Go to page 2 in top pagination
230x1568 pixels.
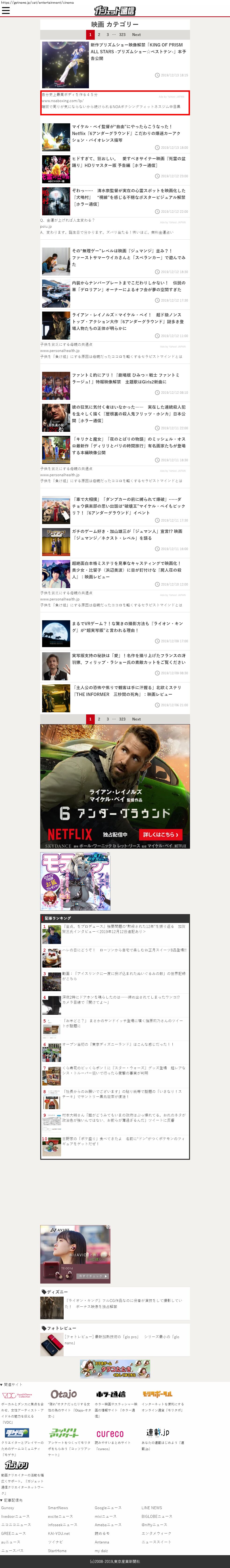click(x=99, y=35)
